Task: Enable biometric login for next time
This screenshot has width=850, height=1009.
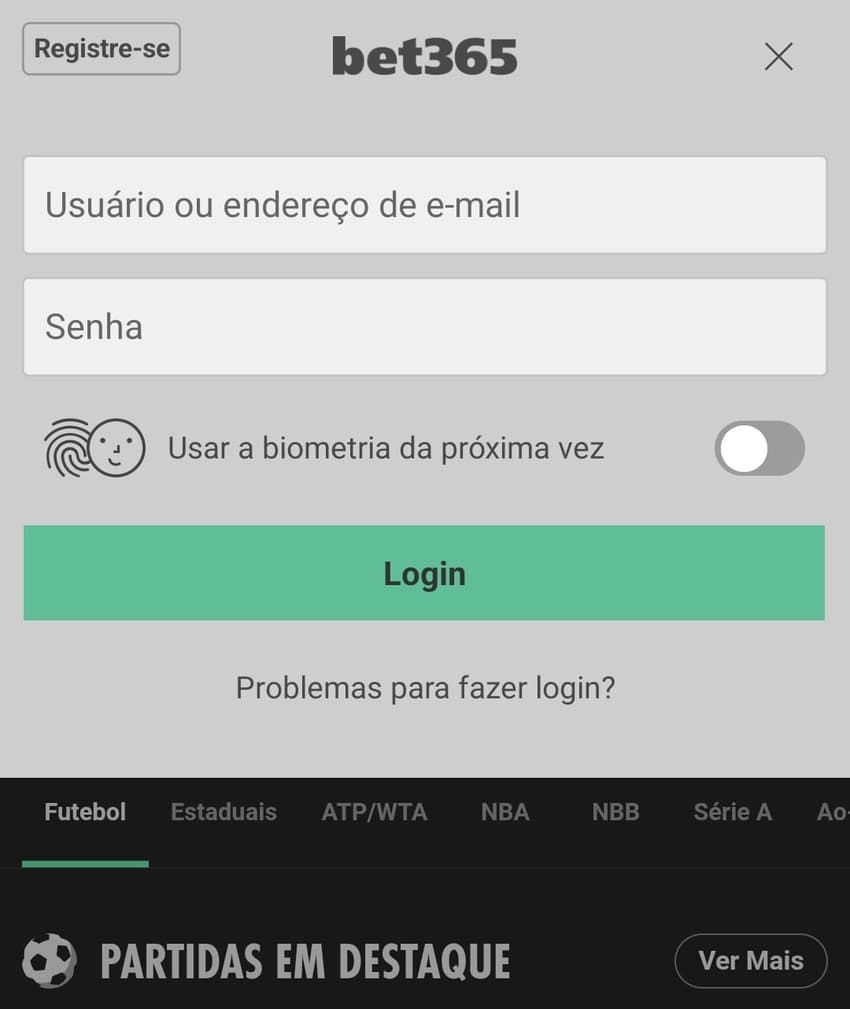Action: click(760, 448)
